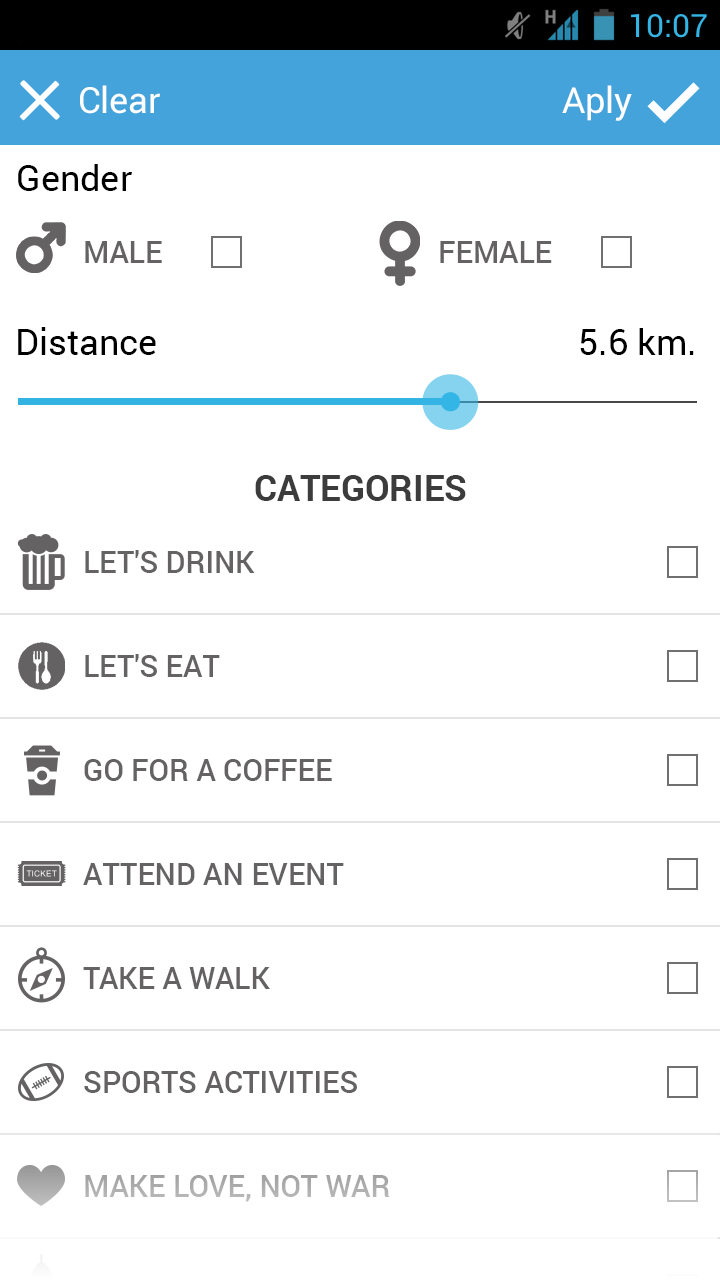Image resolution: width=720 pixels, height=1280 pixels.
Task: Toggle the Take A Walk checkbox
Action: pos(682,979)
